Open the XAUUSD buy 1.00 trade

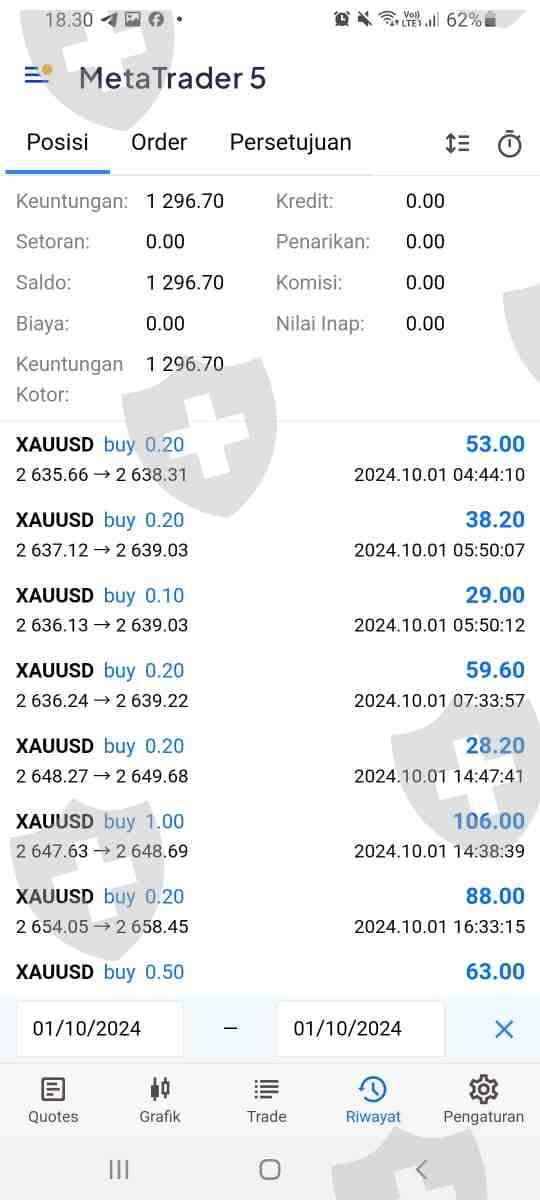(x=270, y=836)
